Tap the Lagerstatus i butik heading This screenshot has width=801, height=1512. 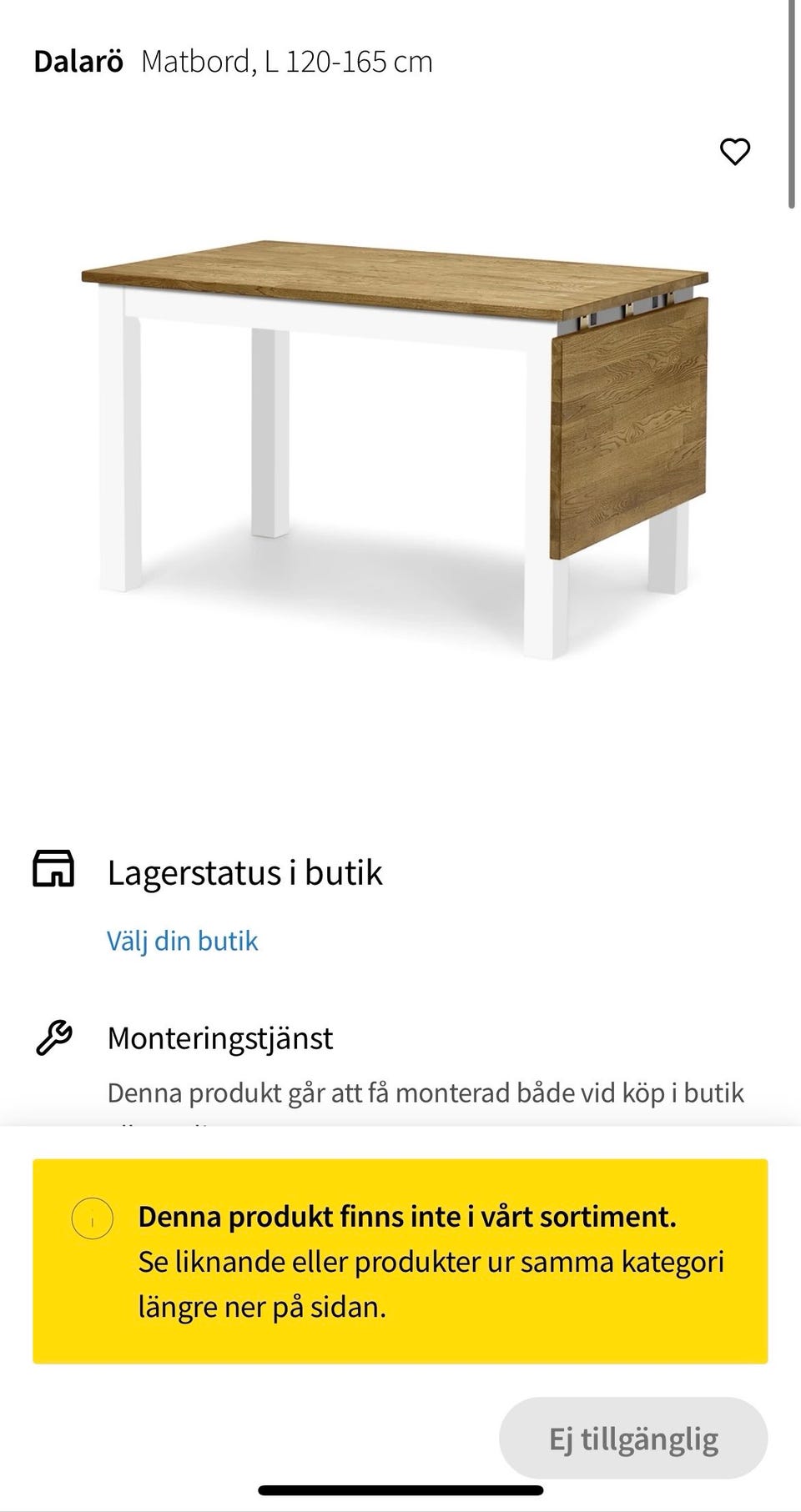tap(245, 872)
